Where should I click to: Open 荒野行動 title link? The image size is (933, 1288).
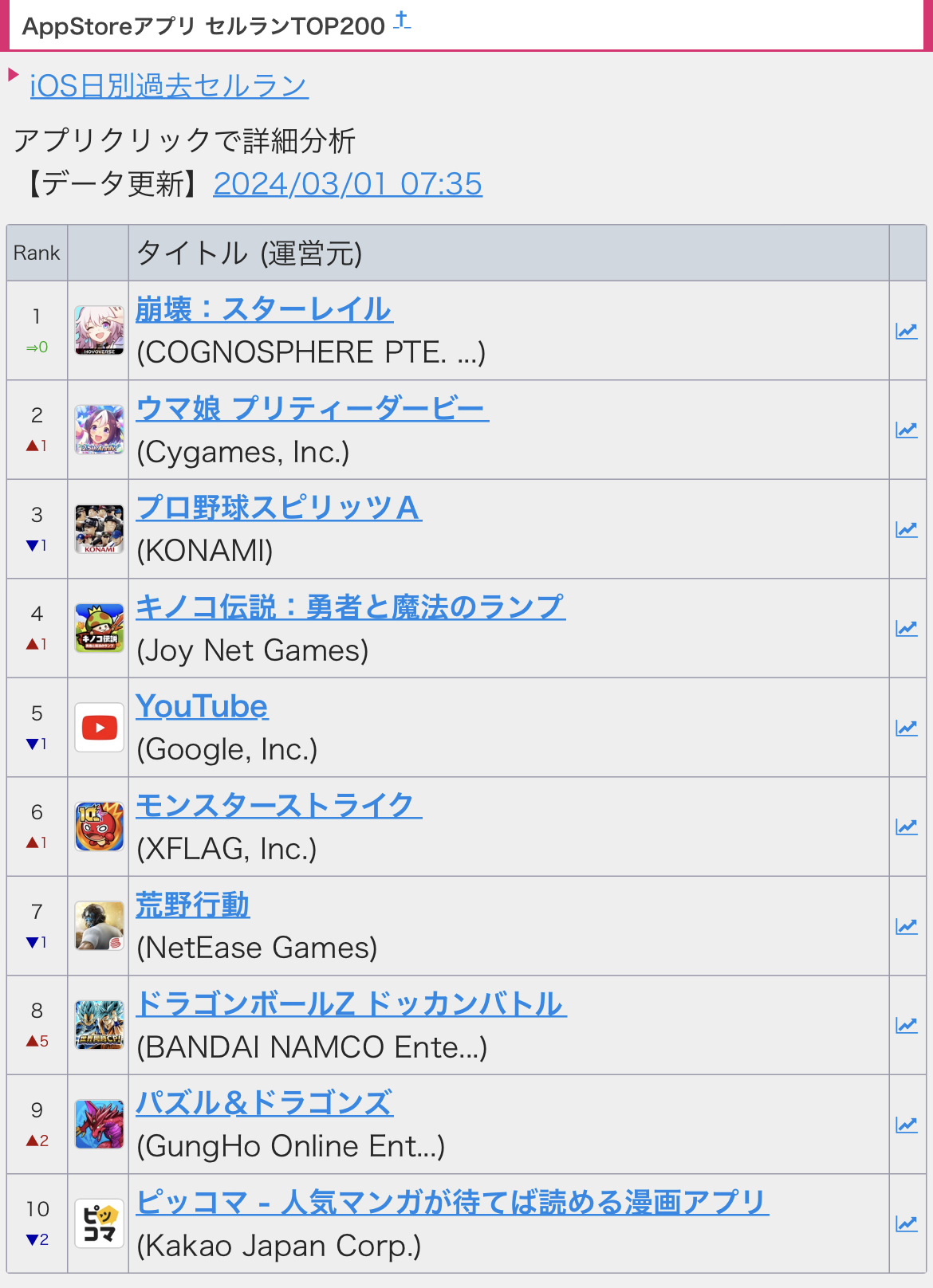coord(192,905)
